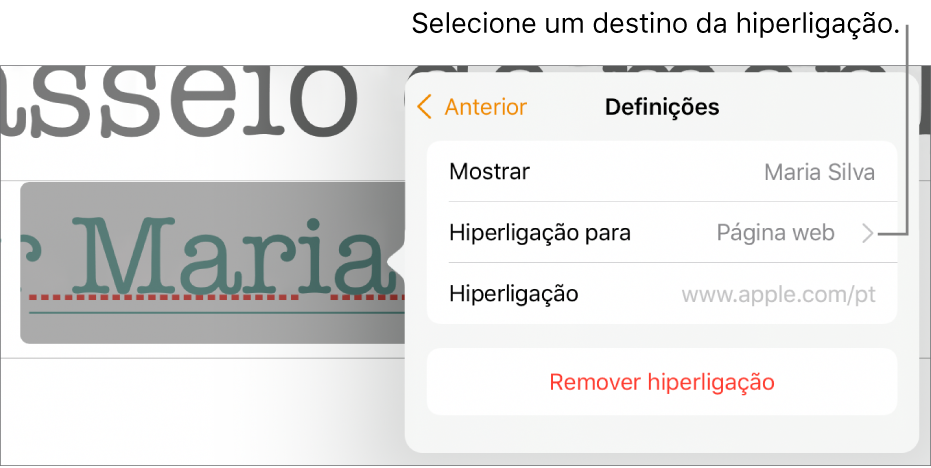Edit the Hiperligação URL field
This screenshot has width=931, height=468.
pos(778,294)
